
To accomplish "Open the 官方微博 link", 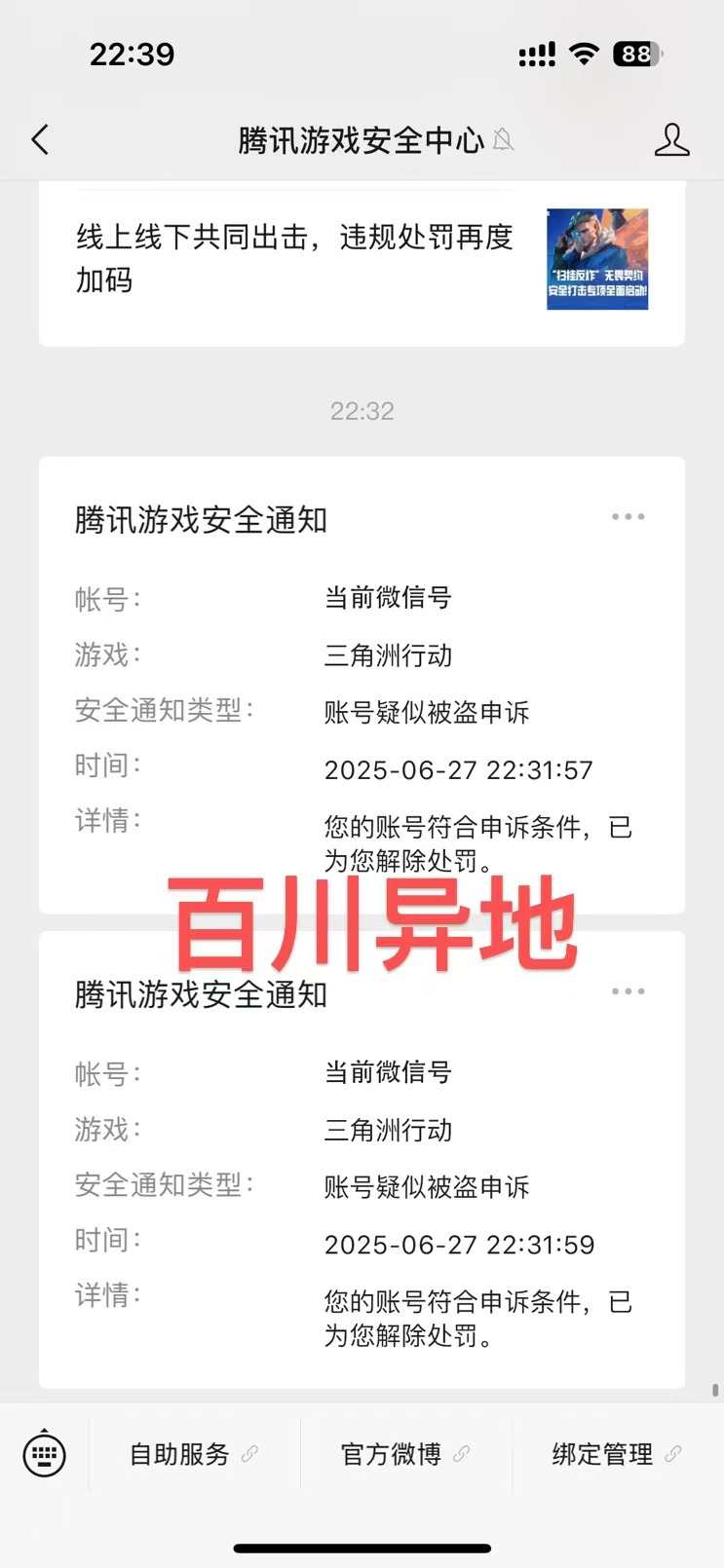I will pyautogui.click(x=405, y=1455).
